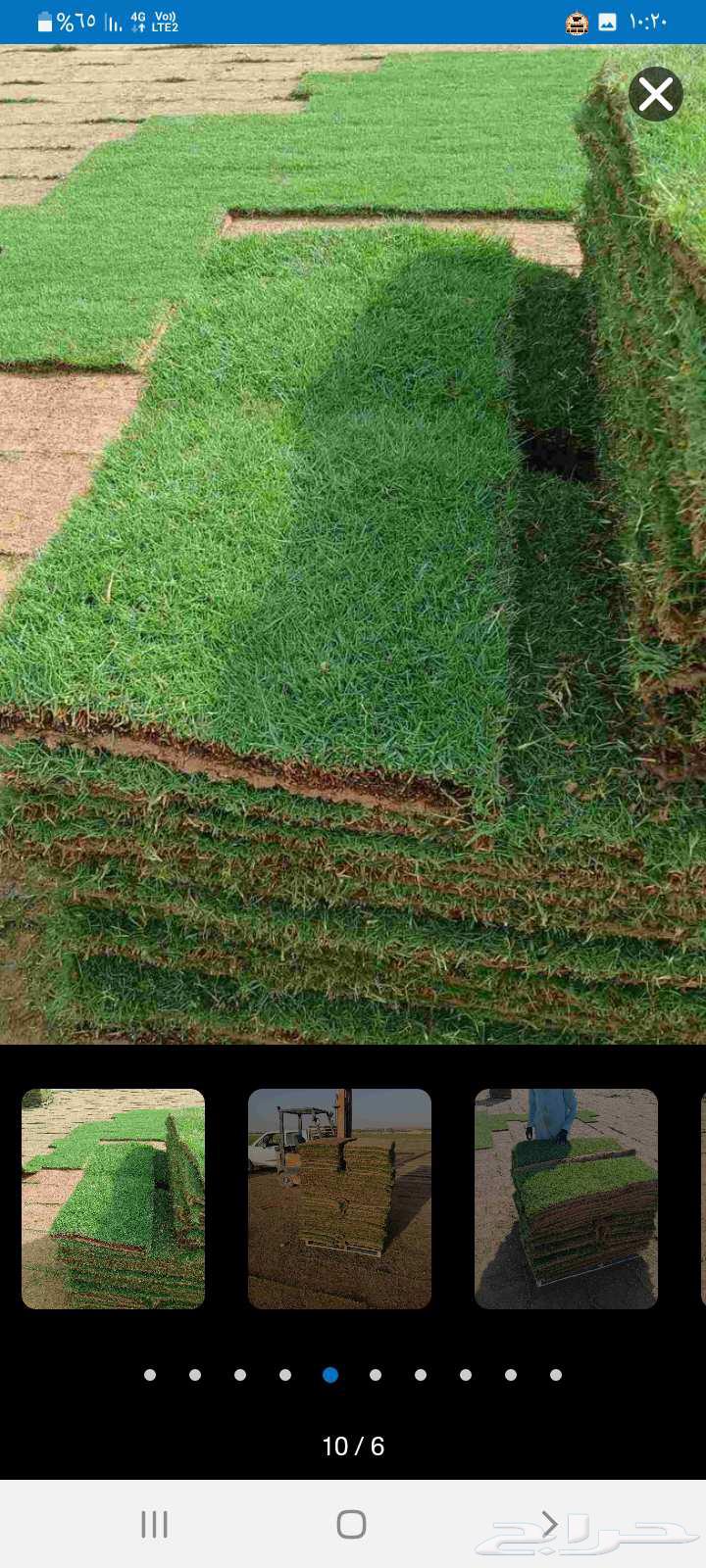
Task: Close the full-screen image viewer
Action: [655, 93]
